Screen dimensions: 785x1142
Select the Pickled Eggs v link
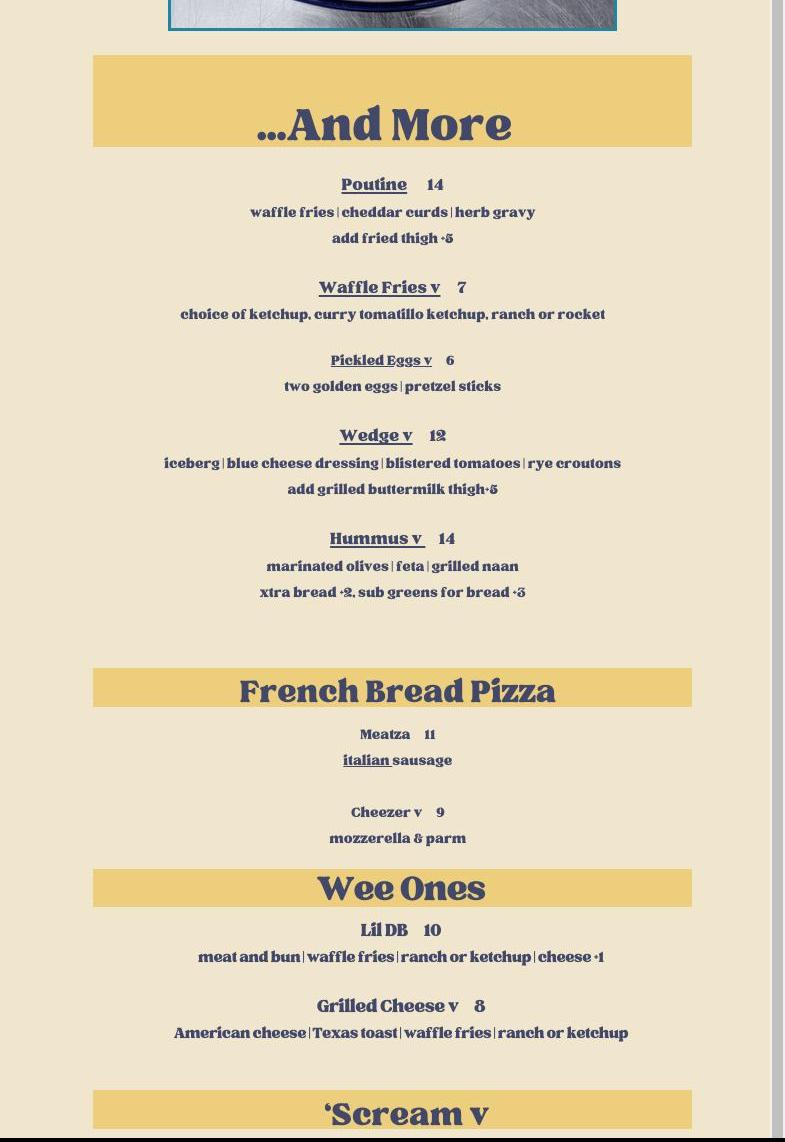tap(381, 360)
